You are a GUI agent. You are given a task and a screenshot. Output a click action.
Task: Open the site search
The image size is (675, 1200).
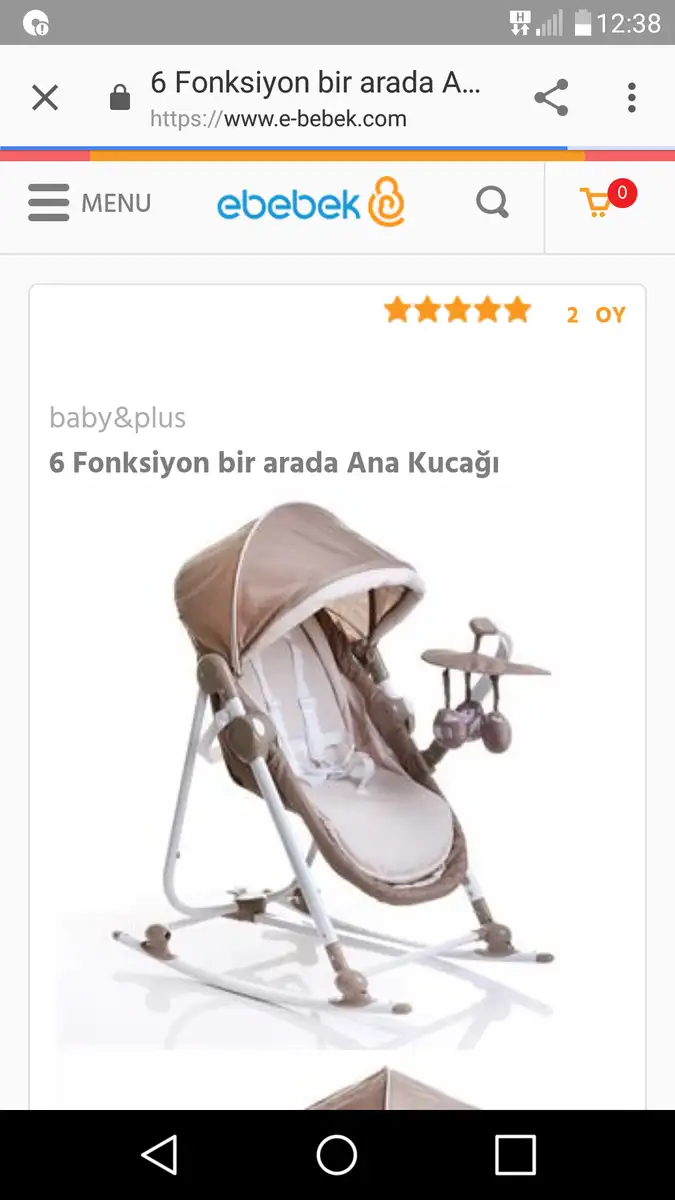pos(492,203)
